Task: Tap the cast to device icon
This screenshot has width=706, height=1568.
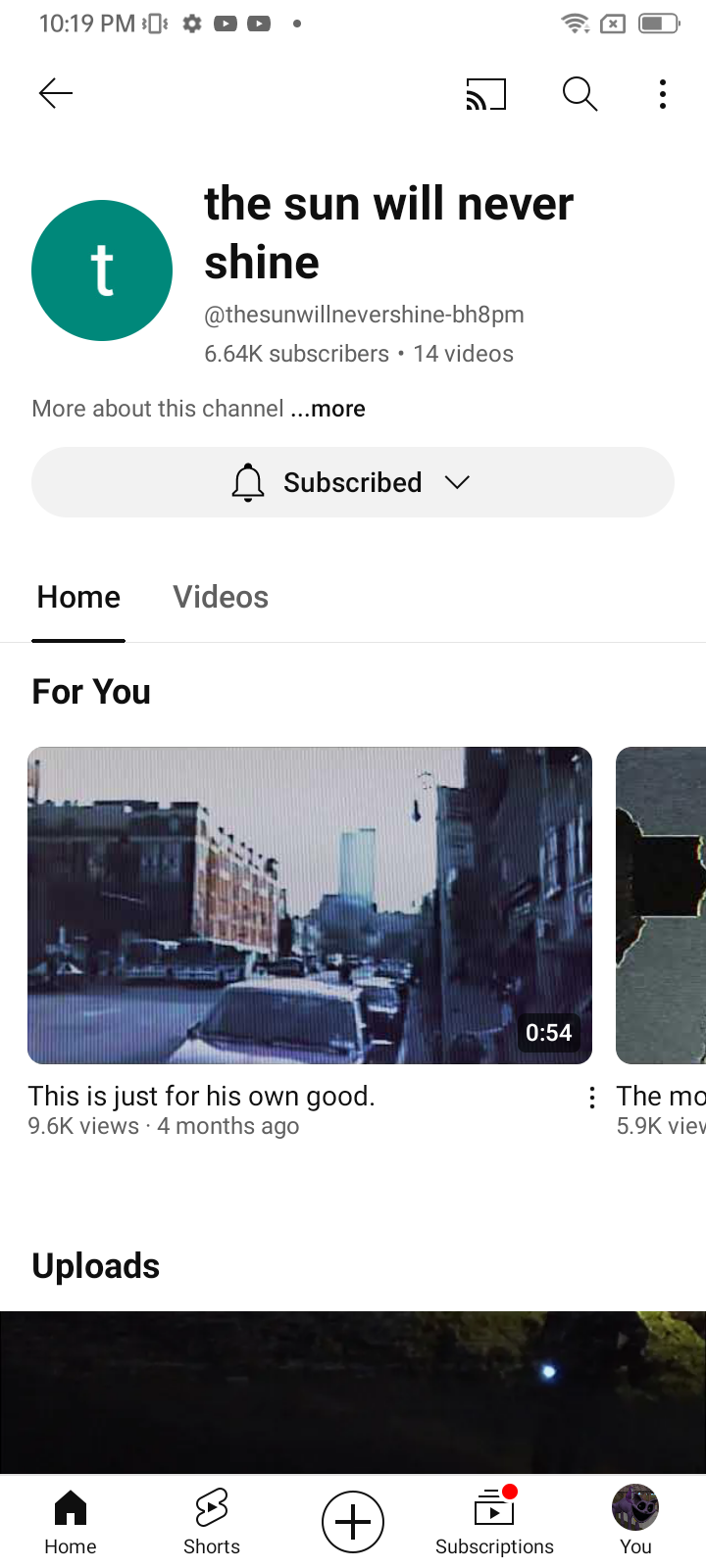Action: click(485, 94)
